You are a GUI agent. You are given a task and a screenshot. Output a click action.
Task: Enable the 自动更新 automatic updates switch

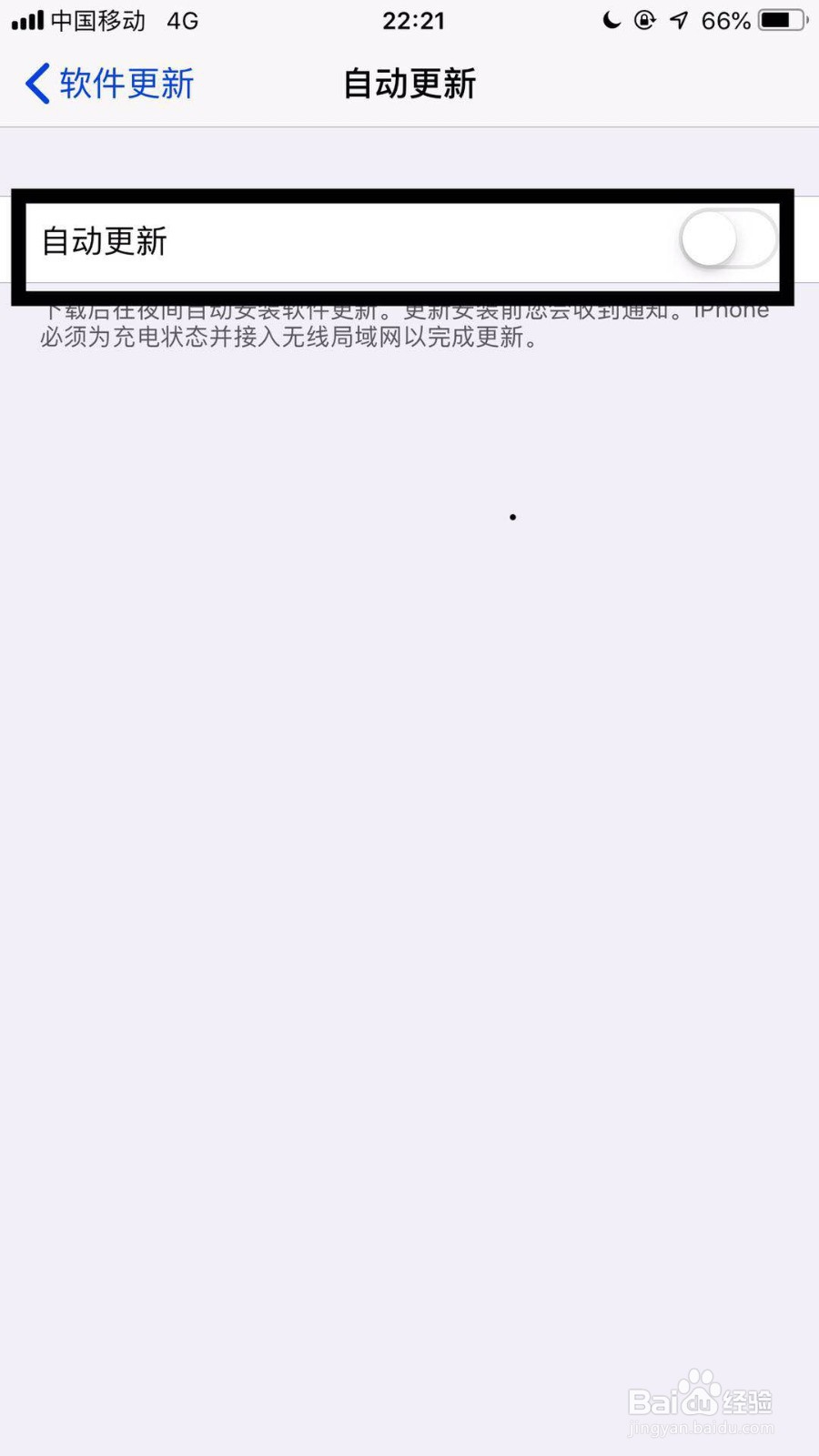click(x=727, y=239)
